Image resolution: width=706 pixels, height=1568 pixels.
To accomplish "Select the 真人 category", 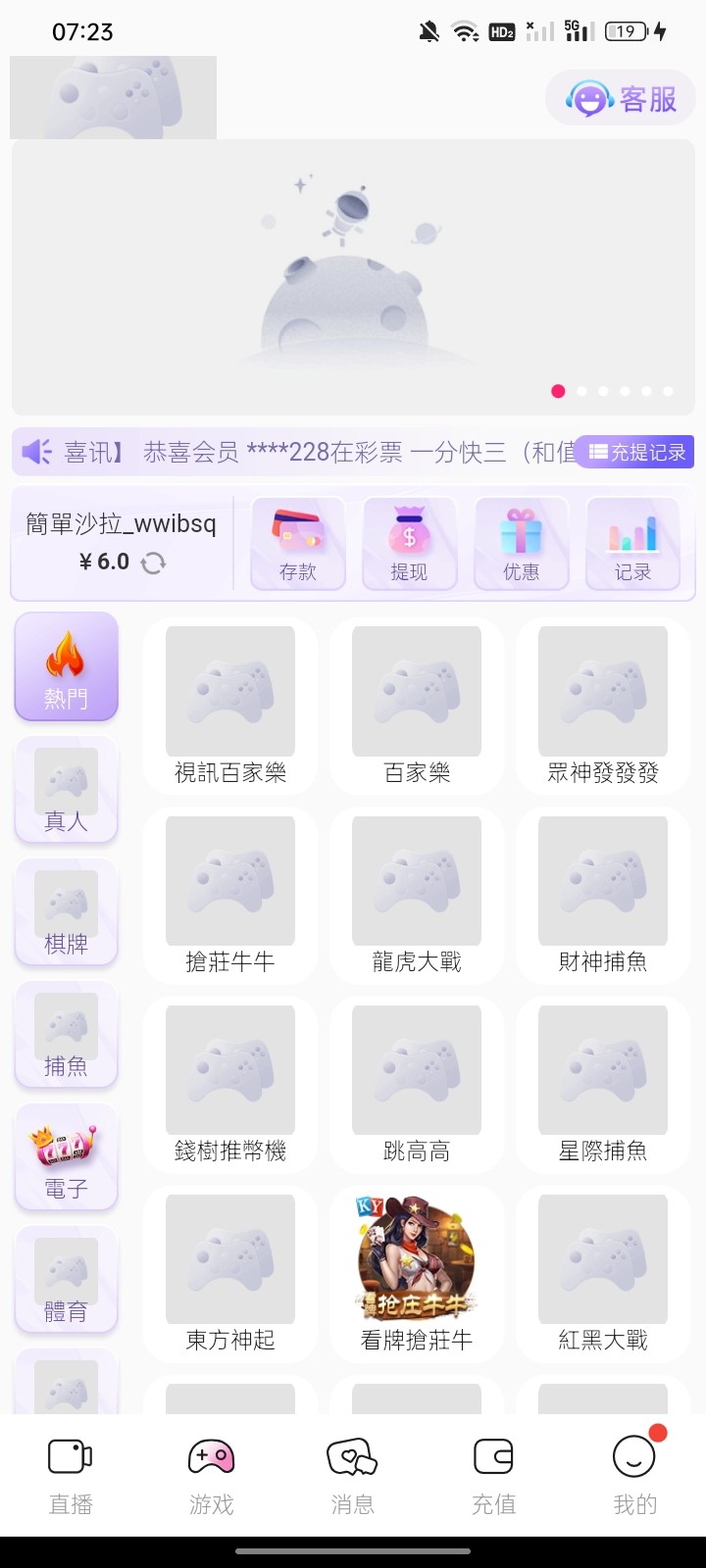I will pyautogui.click(x=66, y=790).
